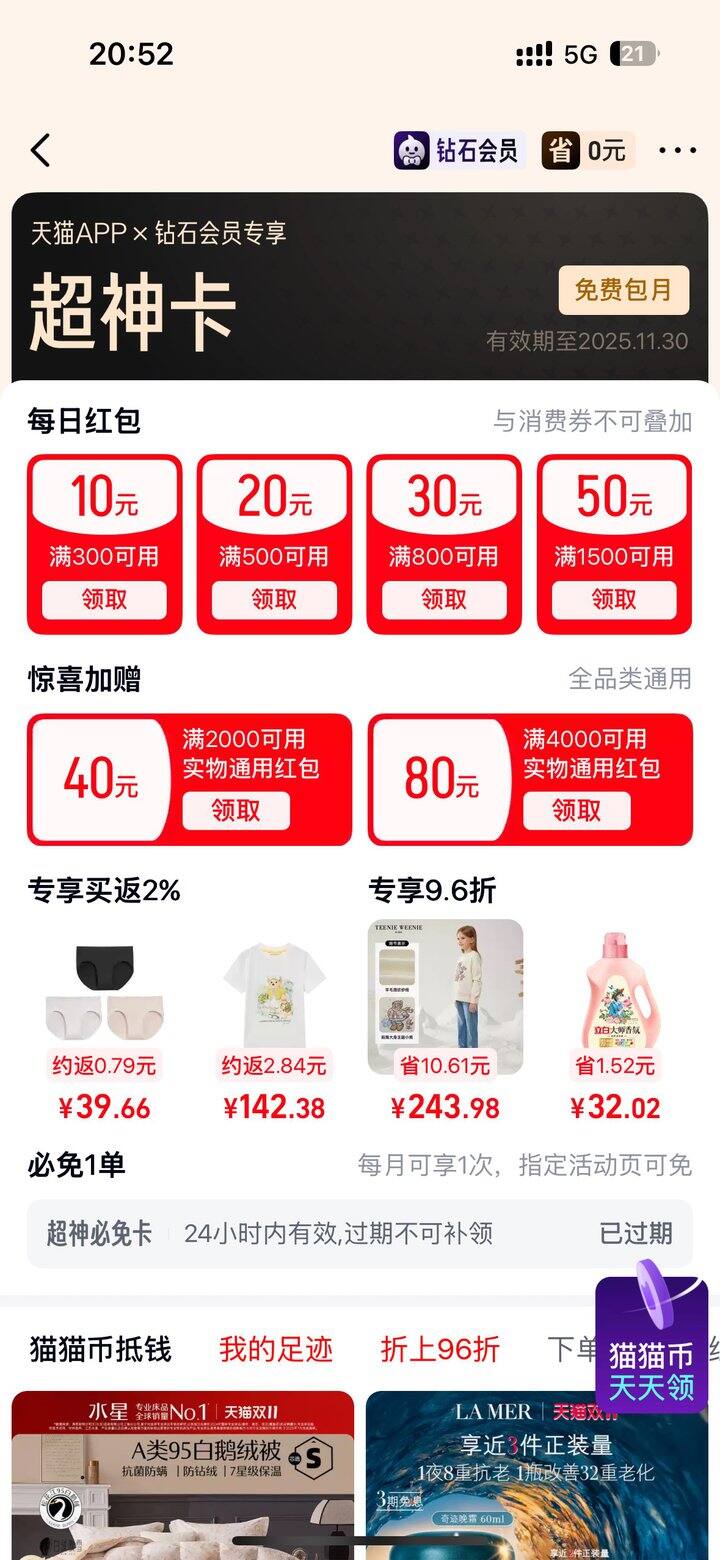Tap the 免费包月 button
The height and width of the screenshot is (1560, 720).
pos(623,291)
